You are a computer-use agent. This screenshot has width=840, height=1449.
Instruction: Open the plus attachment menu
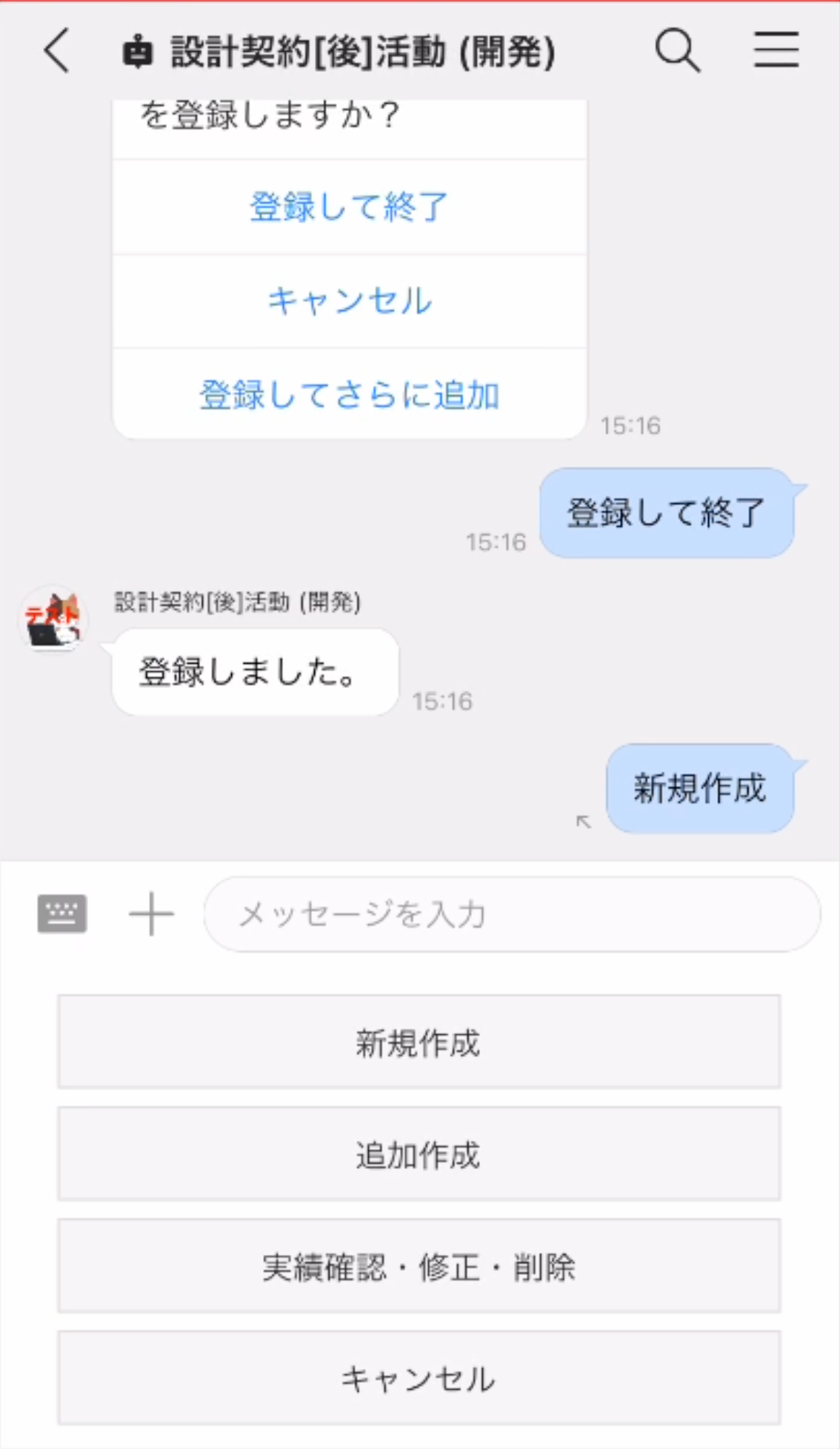tap(151, 913)
